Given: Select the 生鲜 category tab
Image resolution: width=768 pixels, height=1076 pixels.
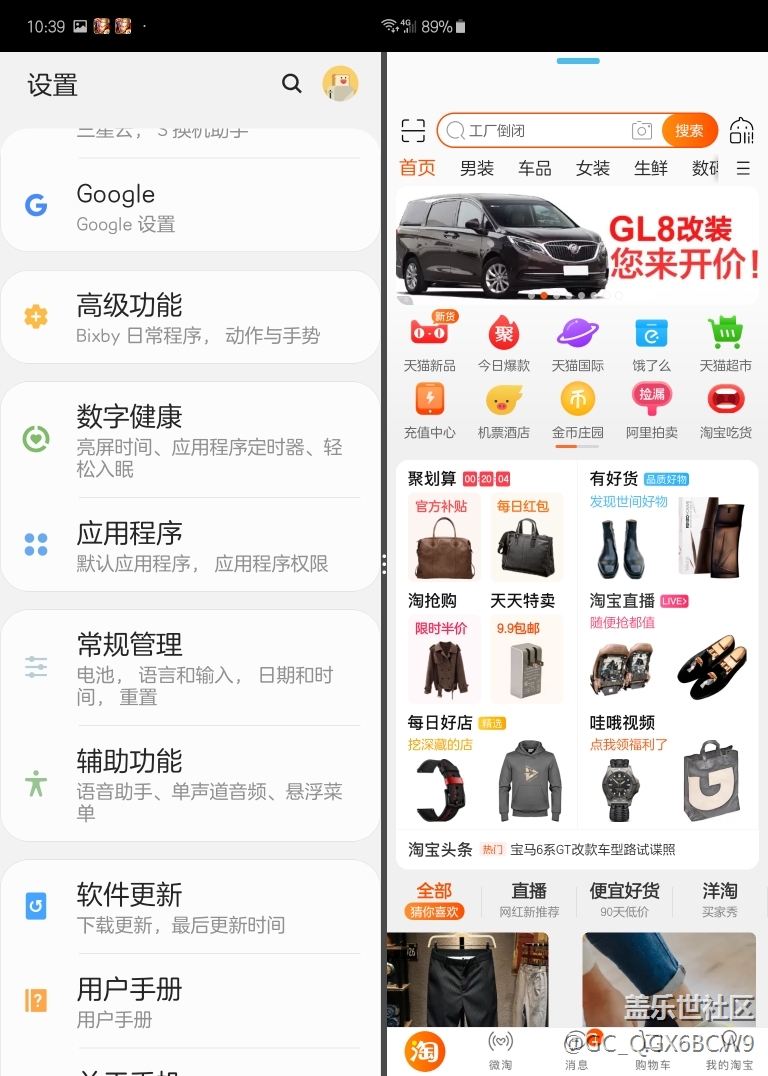Looking at the screenshot, I should [651, 168].
